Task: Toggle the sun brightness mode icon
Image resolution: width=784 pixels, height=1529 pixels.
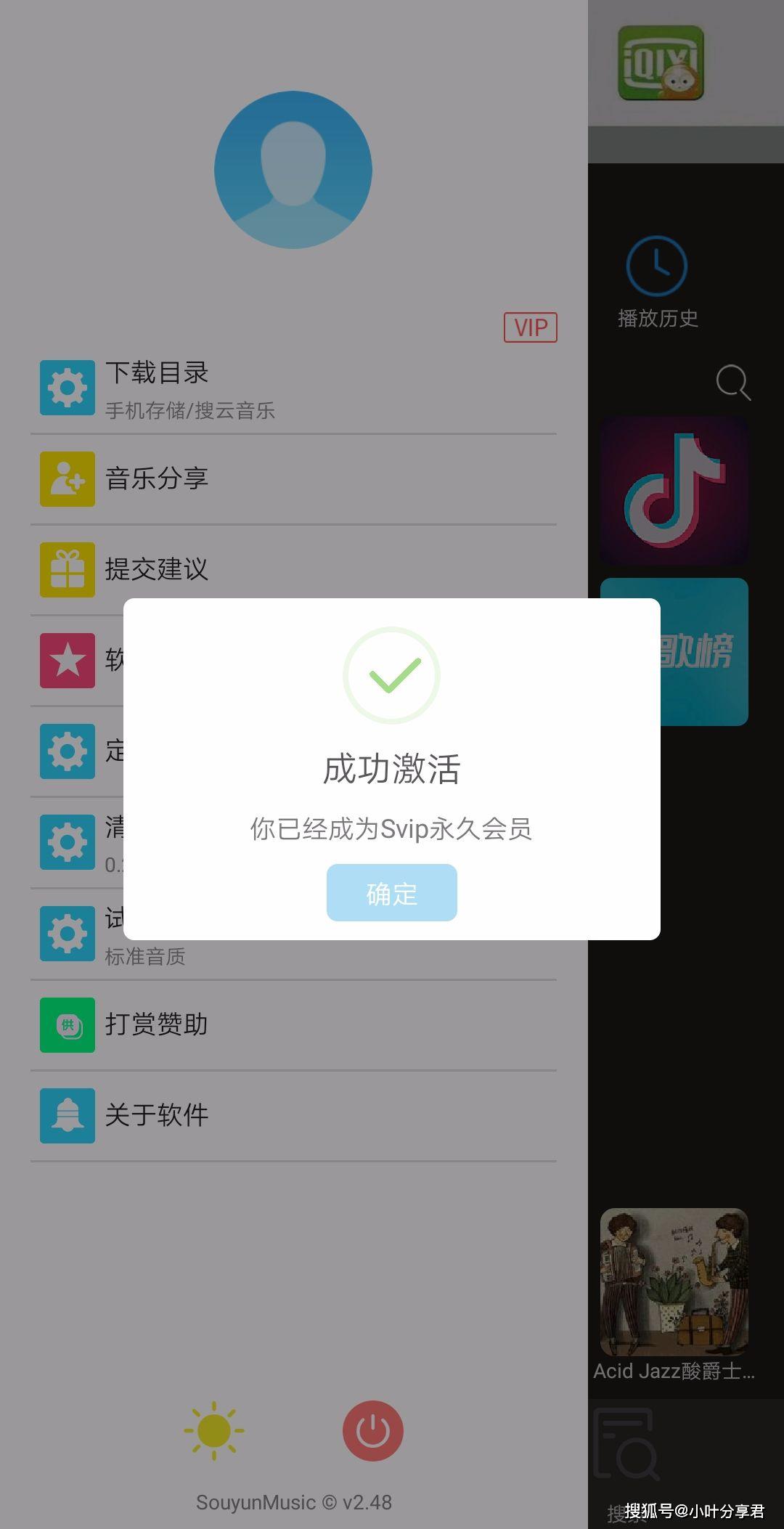Action: 213,1430
